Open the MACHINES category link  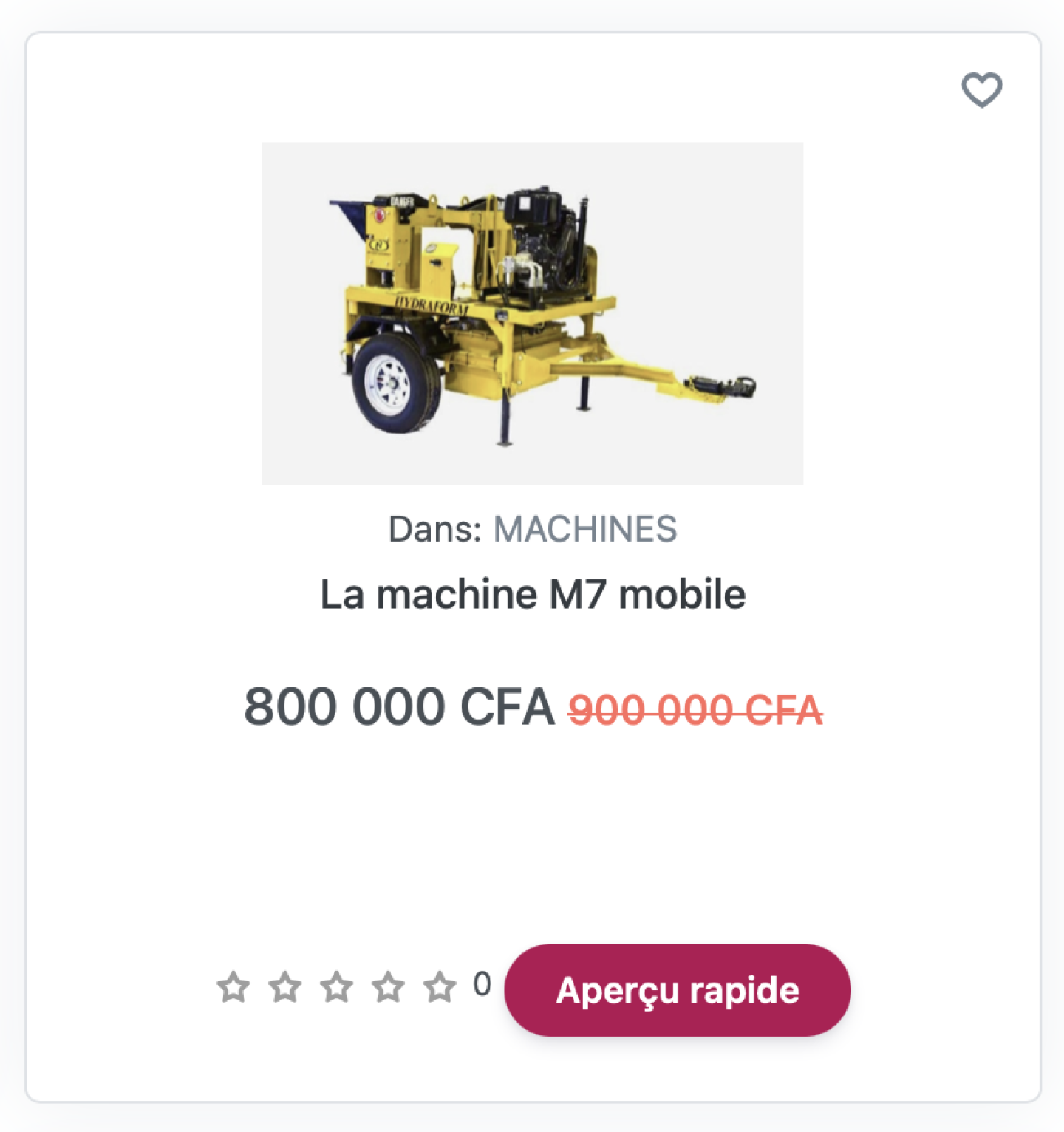coord(584,529)
